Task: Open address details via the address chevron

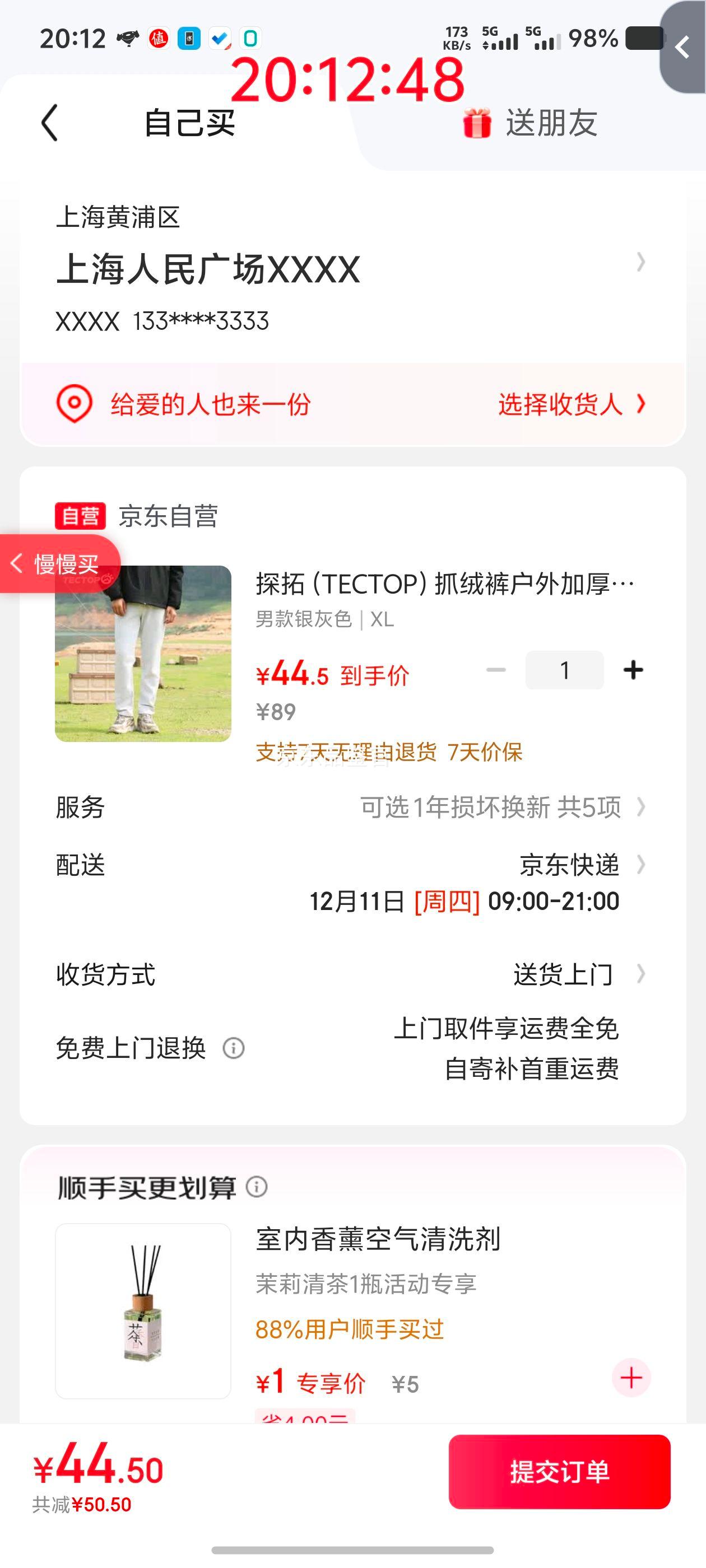Action: click(x=641, y=262)
